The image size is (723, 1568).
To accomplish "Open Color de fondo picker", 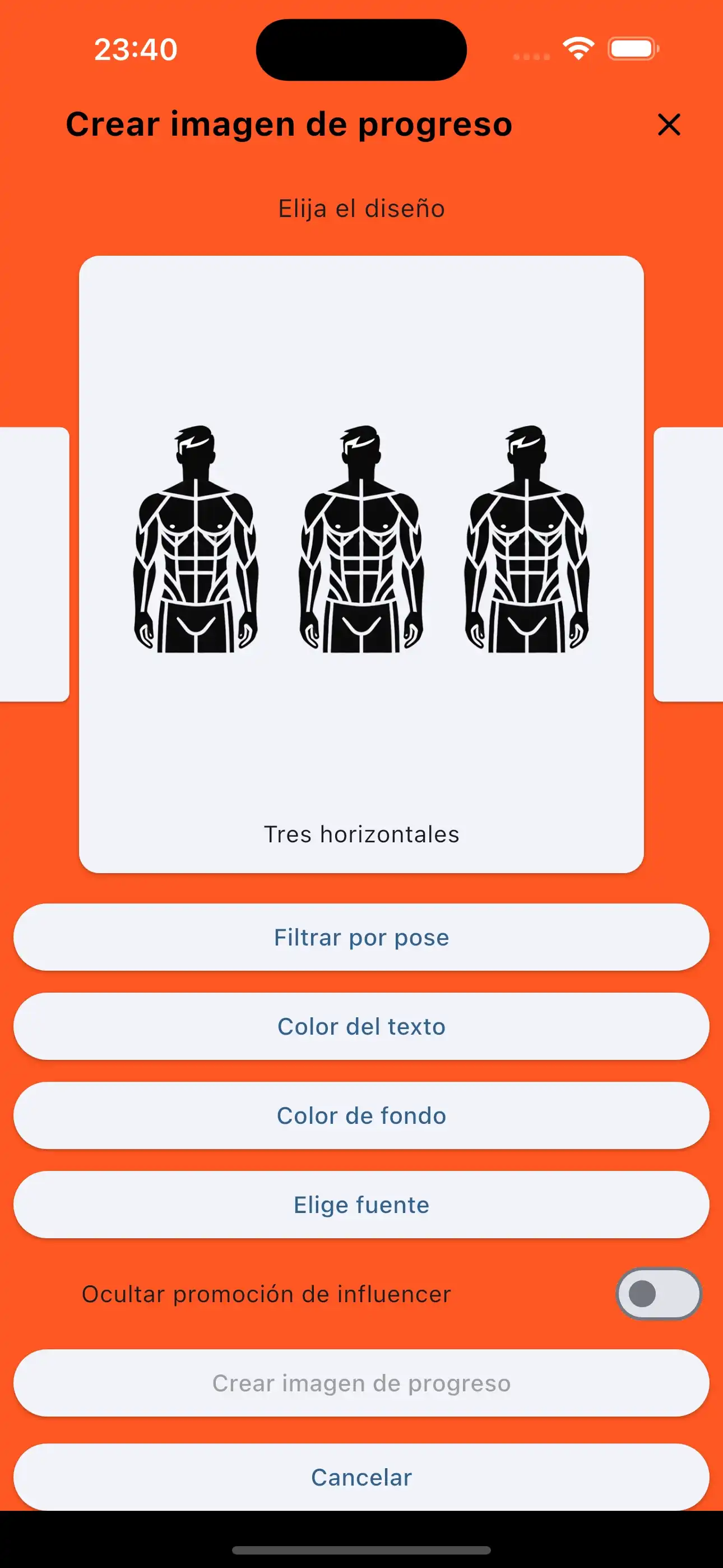I will [x=361, y=1116].
